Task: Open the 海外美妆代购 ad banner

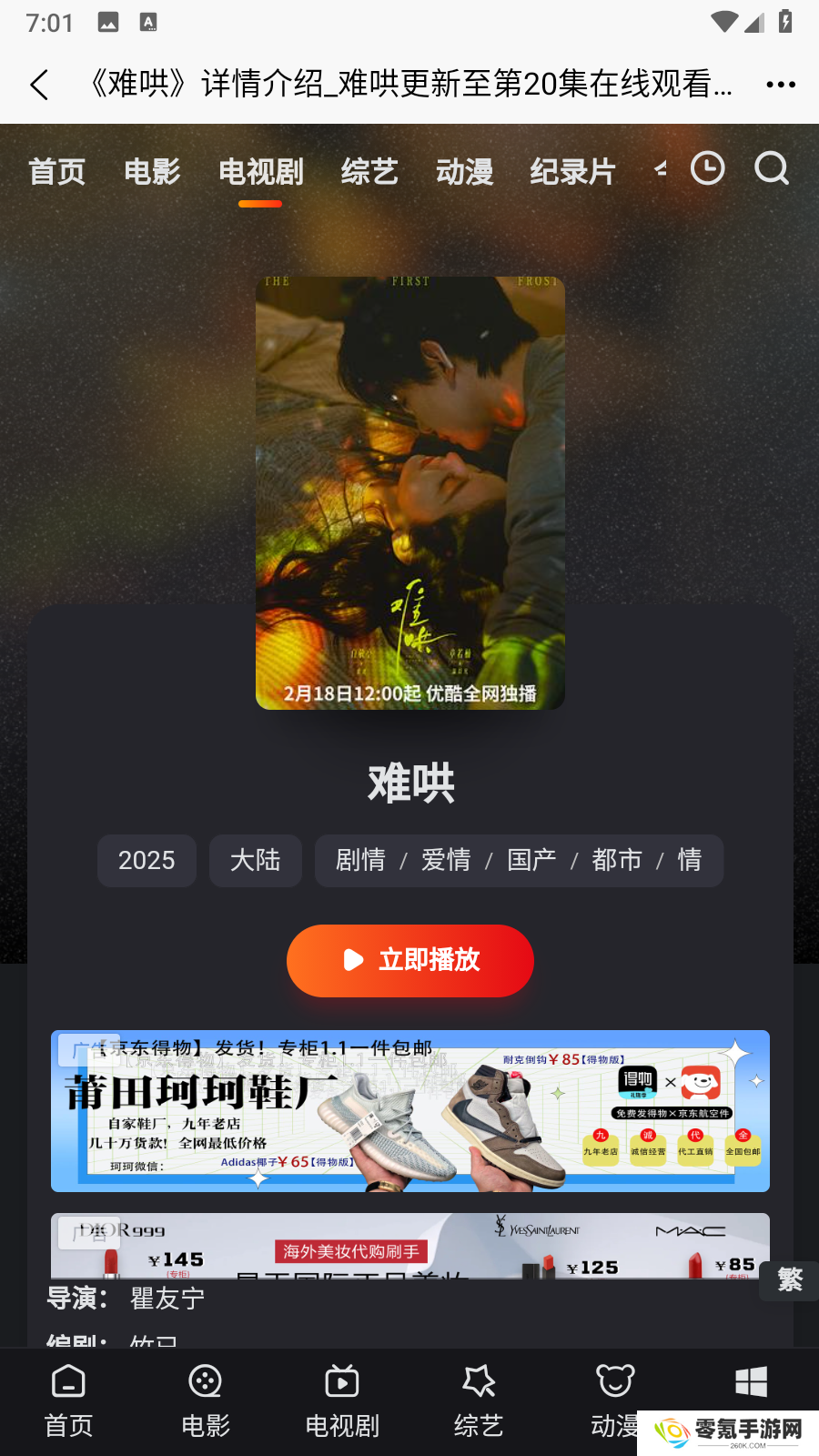Action: click(x=410, y=1246)
